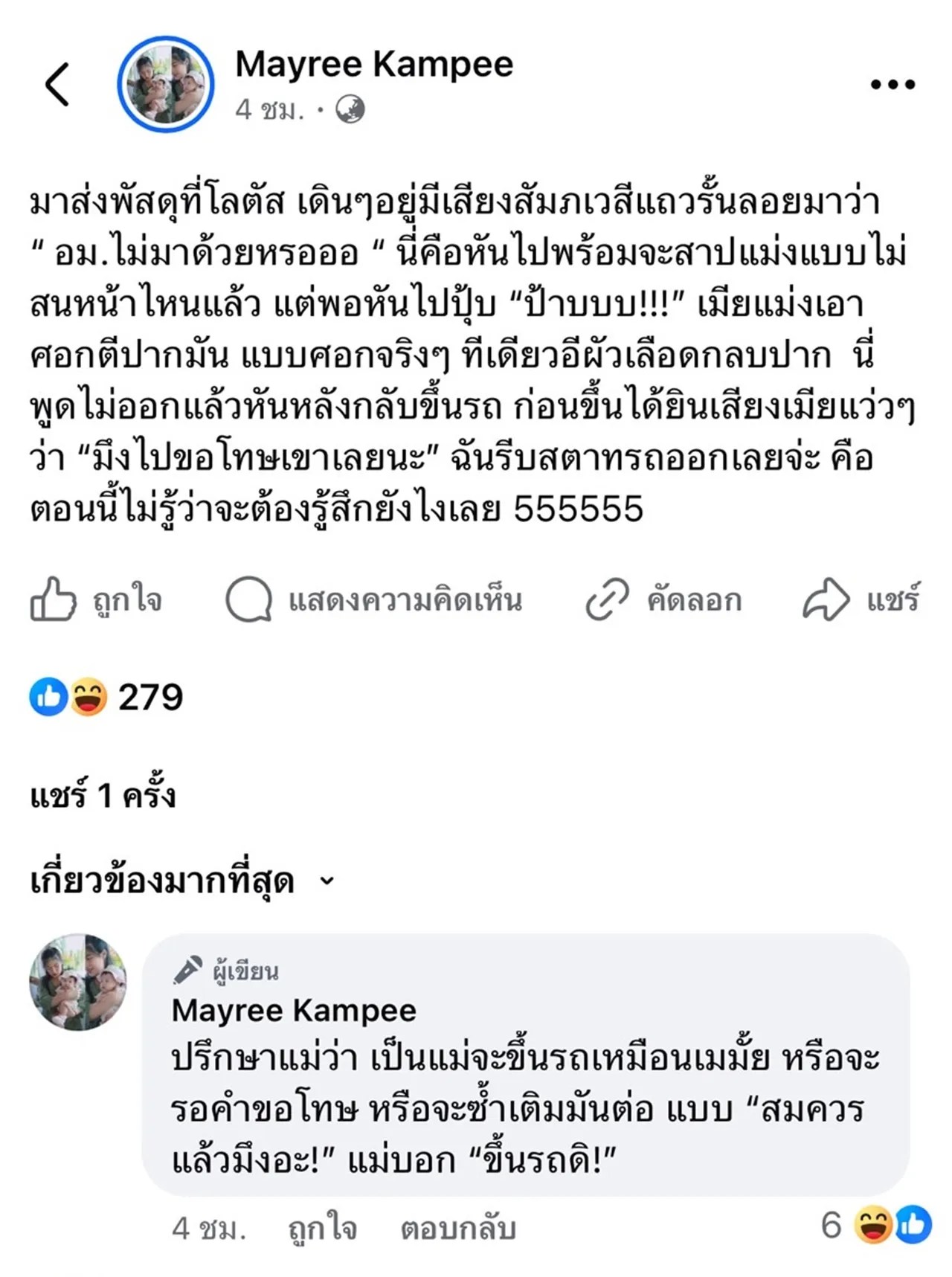Image resolution: width=952 pixels, height=1277 pixels.
Task: Share this post with แชร์ button
Action: [861, 599]
